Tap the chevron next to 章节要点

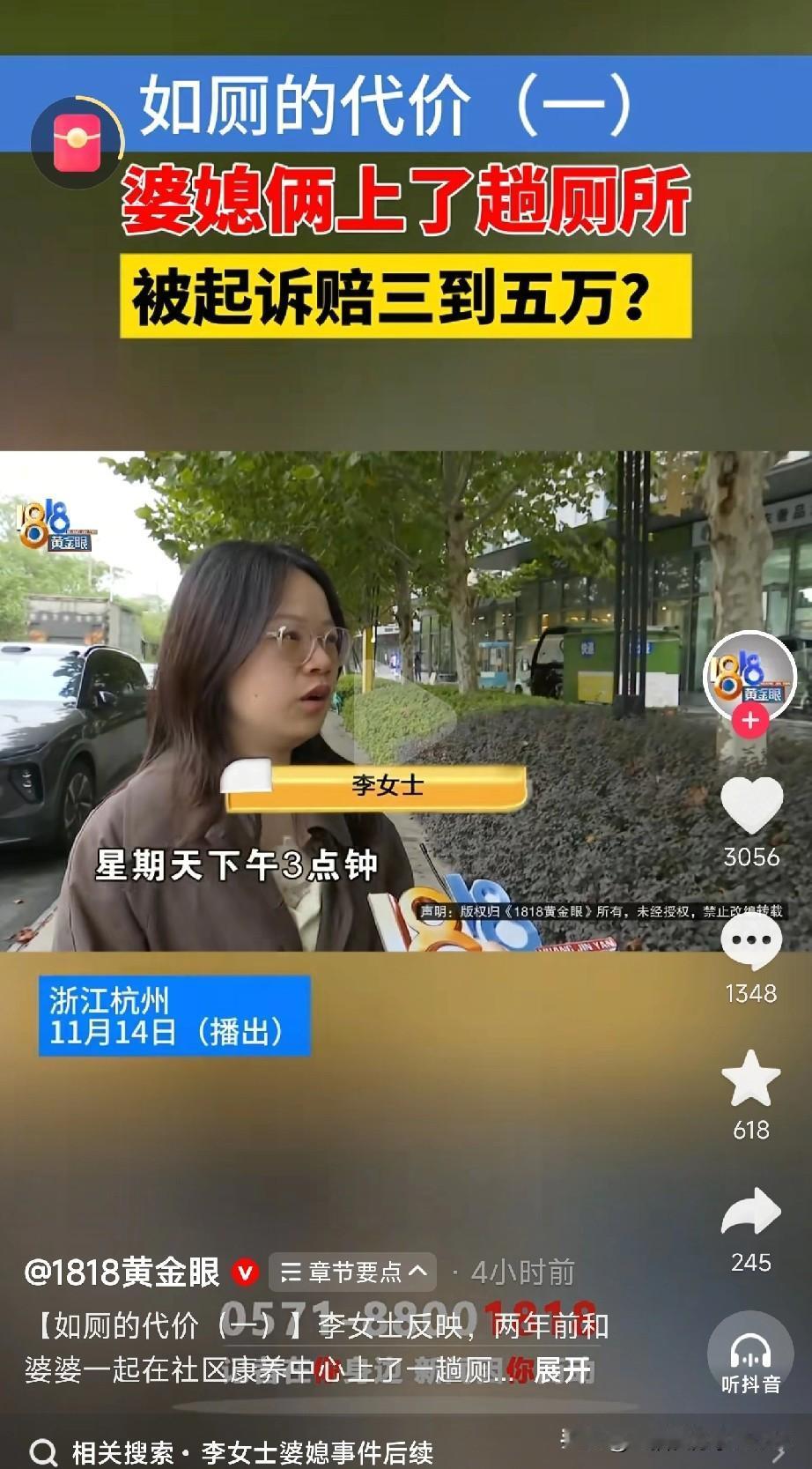click(x=414, y=1272)
